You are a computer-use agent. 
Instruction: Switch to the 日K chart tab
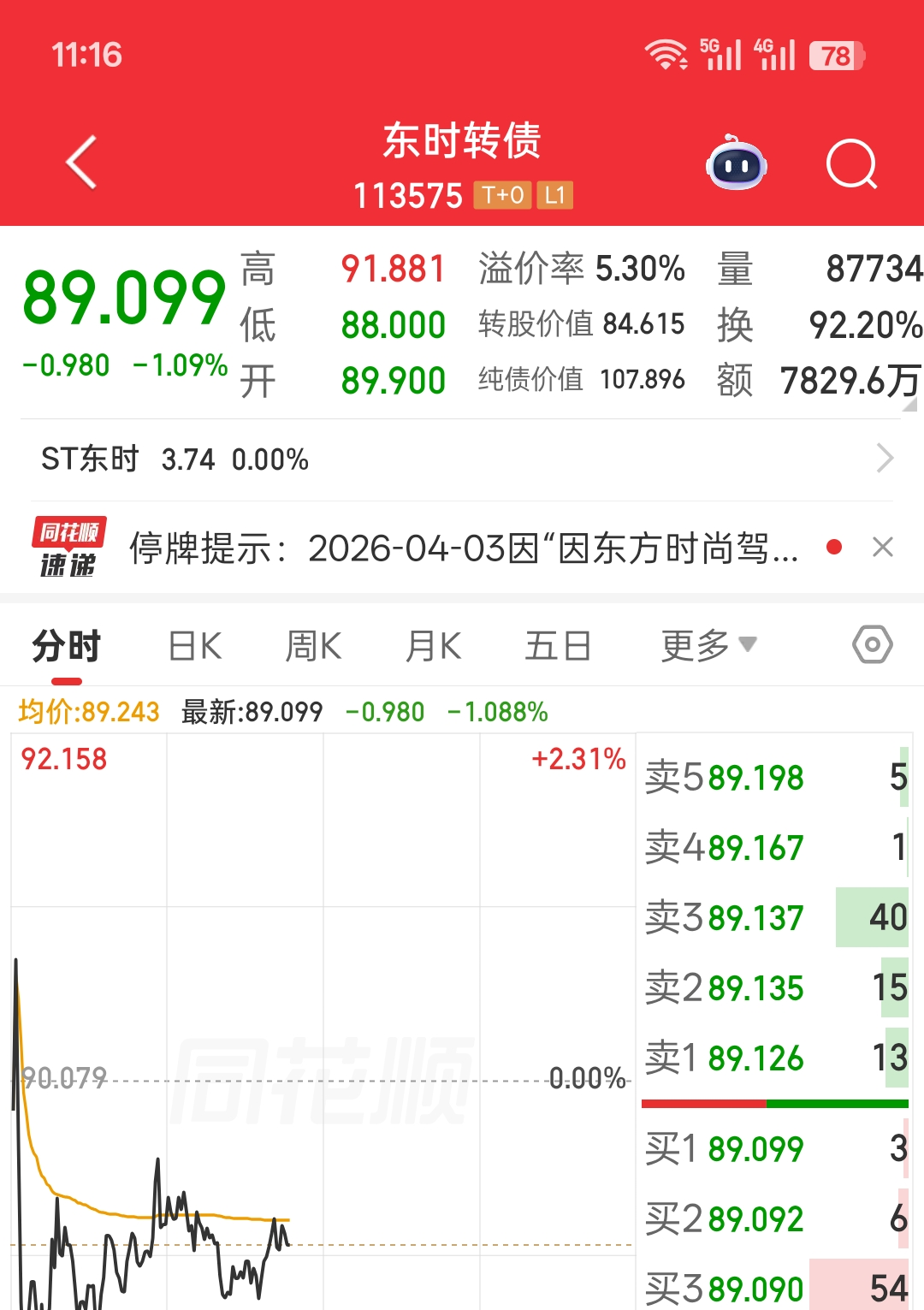(195, 646)
